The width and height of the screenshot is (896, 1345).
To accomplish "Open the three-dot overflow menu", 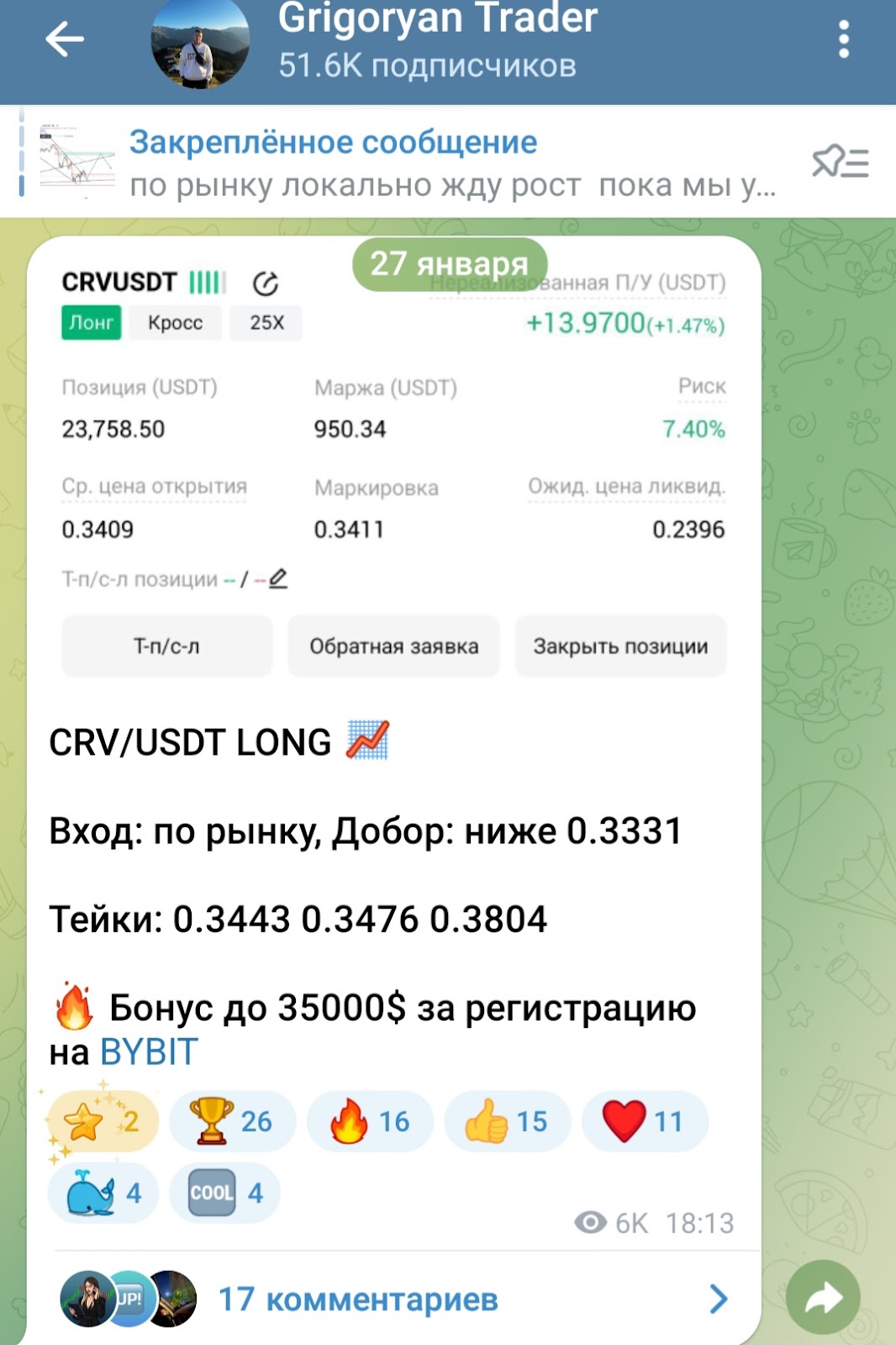I will tap(844, 40).
